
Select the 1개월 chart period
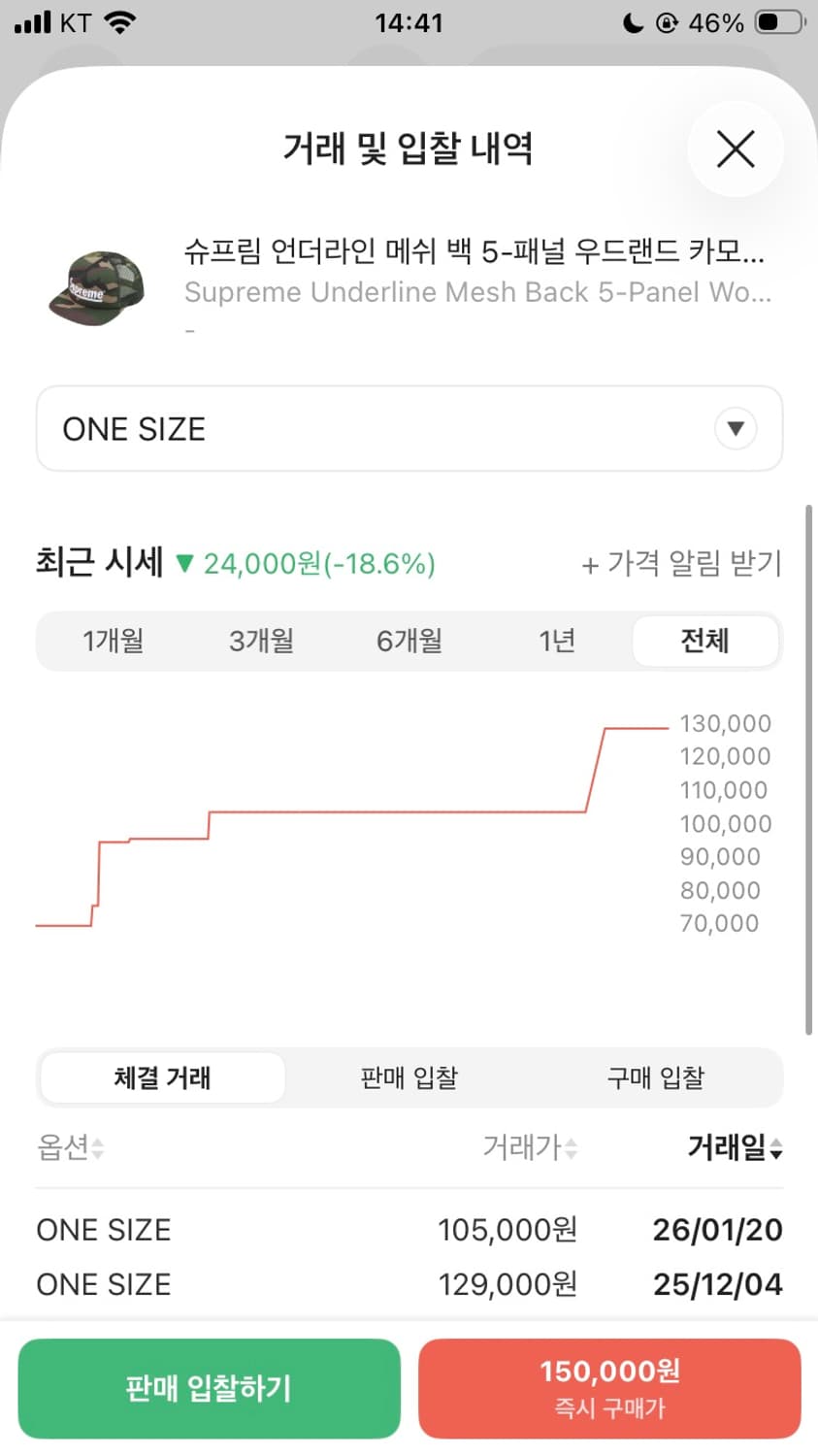tap(113, 641)
